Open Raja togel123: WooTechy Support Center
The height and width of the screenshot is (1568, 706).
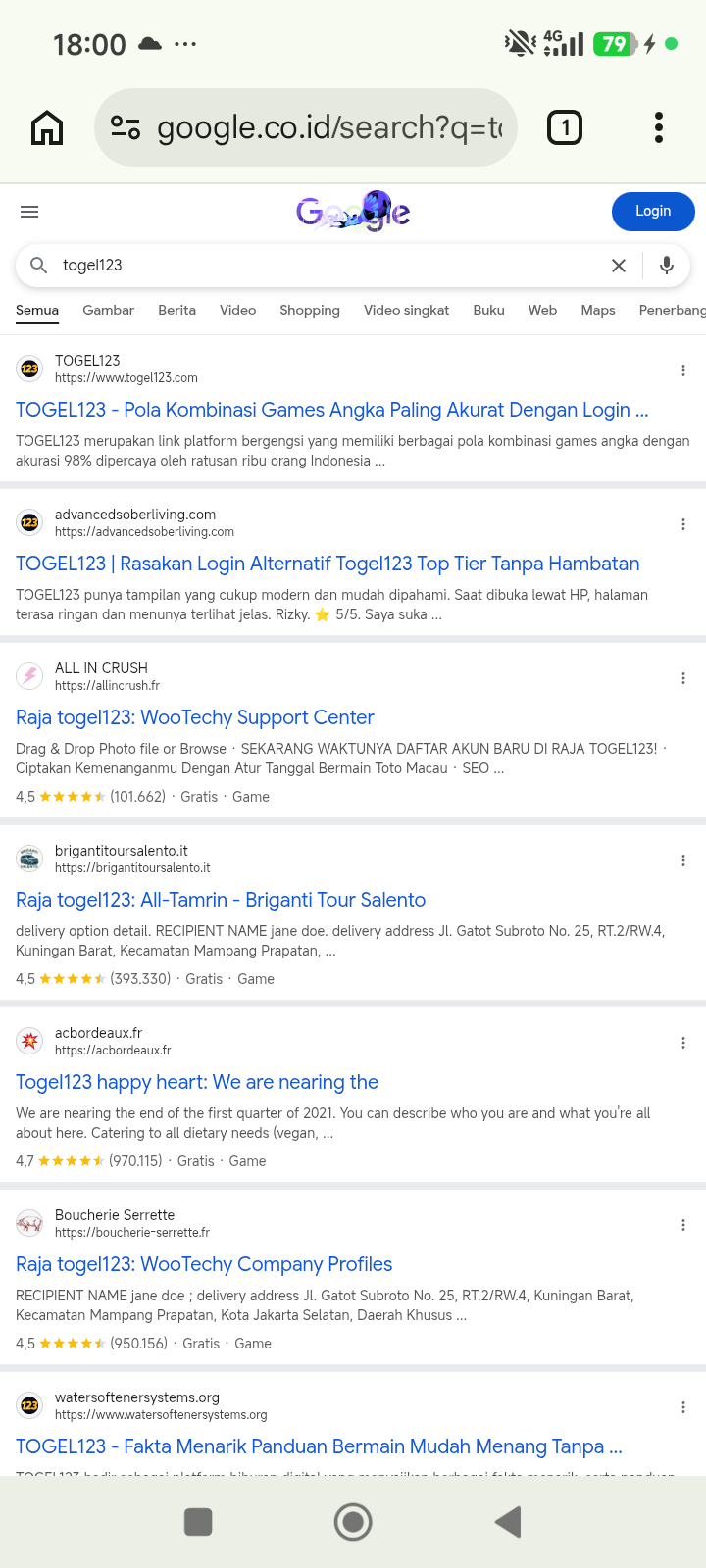click(195, 717)
